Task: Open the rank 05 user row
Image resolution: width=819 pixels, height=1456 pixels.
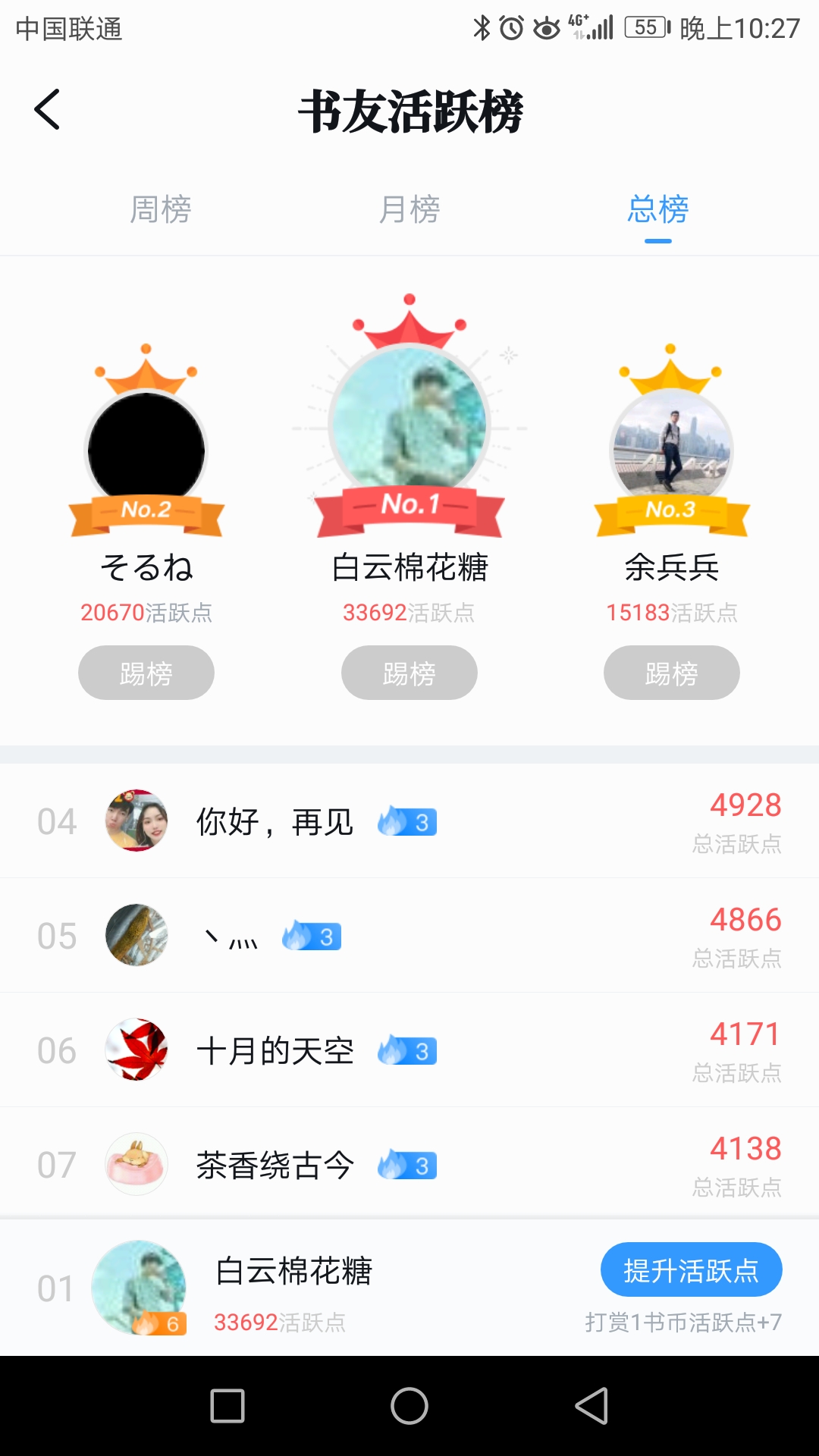Action: pyautogui.click(x=409, y=936)
